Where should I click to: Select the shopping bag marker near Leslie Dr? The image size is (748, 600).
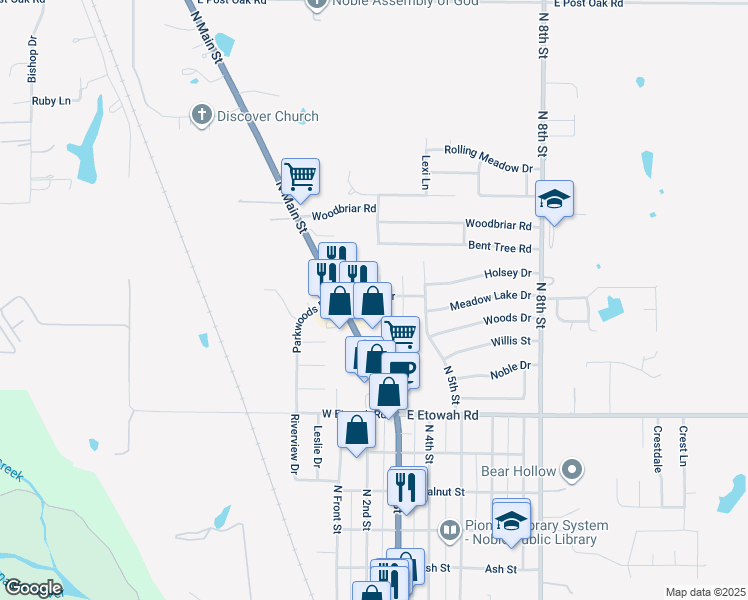click(357, 431)
